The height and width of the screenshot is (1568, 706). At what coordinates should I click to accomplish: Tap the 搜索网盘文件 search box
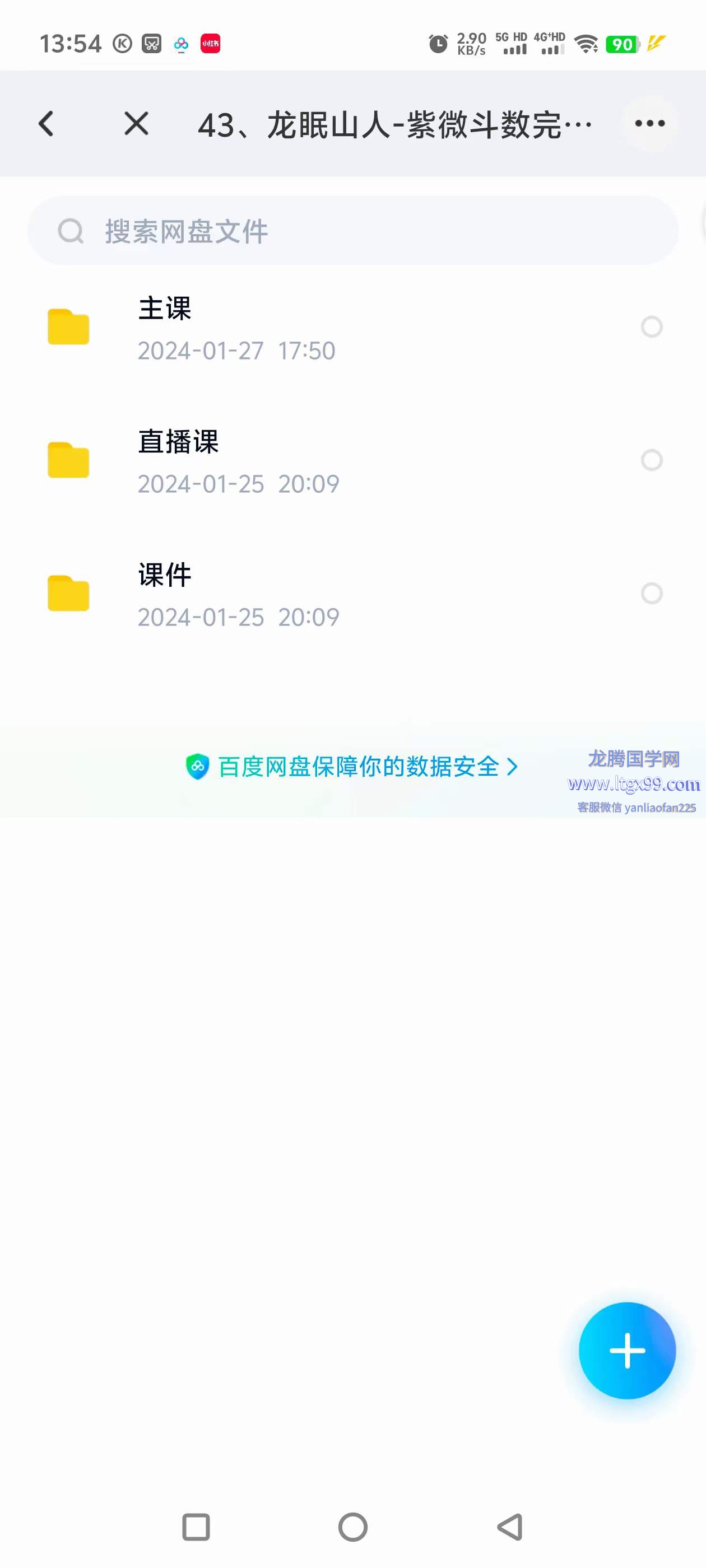coord(352,231)
